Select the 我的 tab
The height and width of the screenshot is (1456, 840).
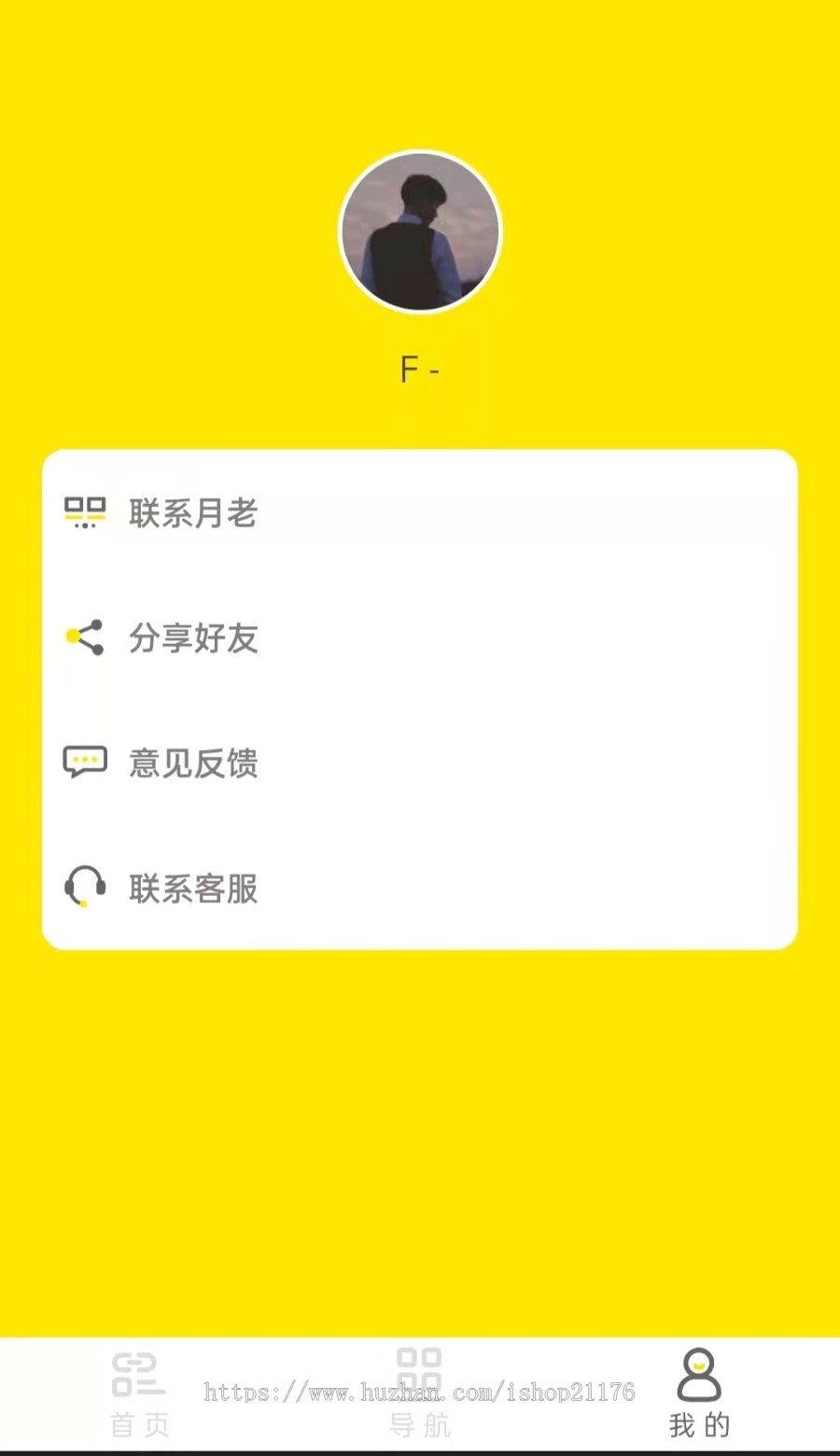699,1394
